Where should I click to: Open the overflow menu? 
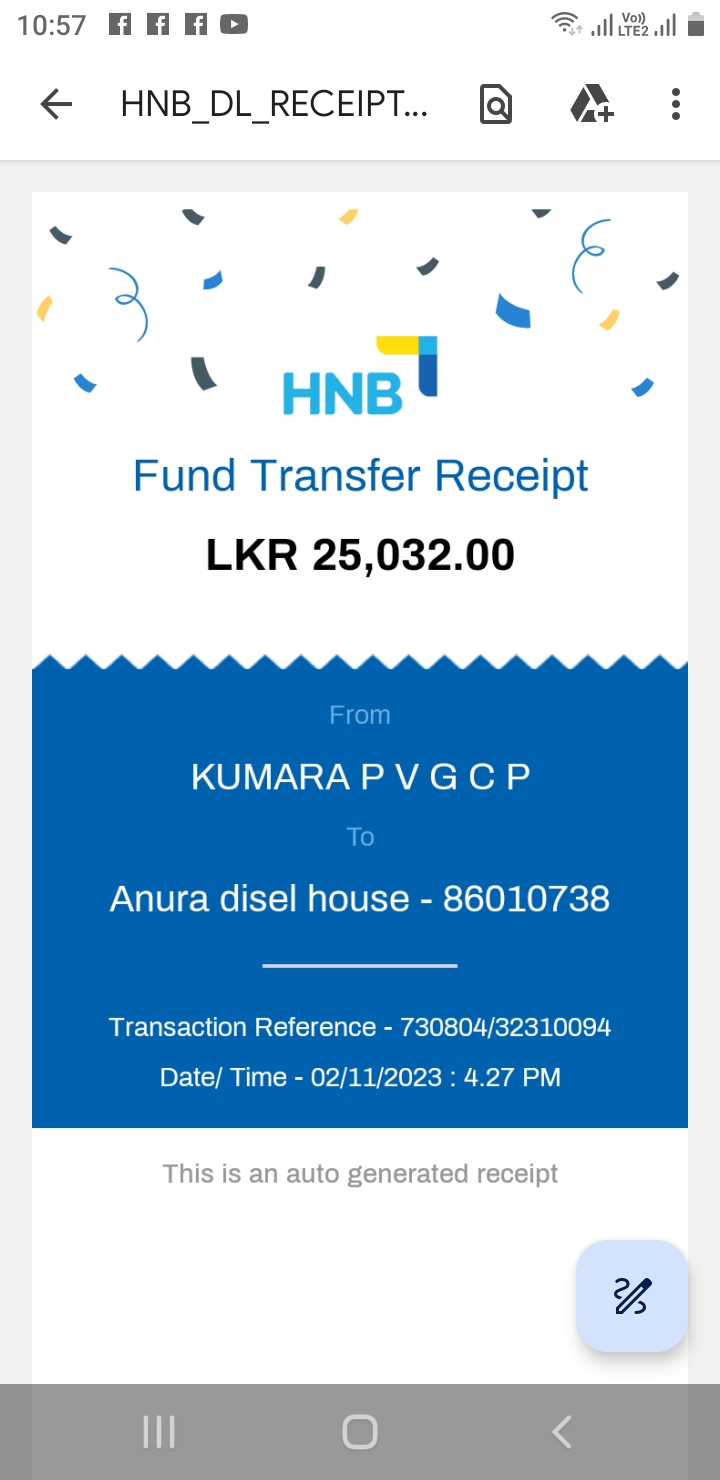(x=676, y=104)
